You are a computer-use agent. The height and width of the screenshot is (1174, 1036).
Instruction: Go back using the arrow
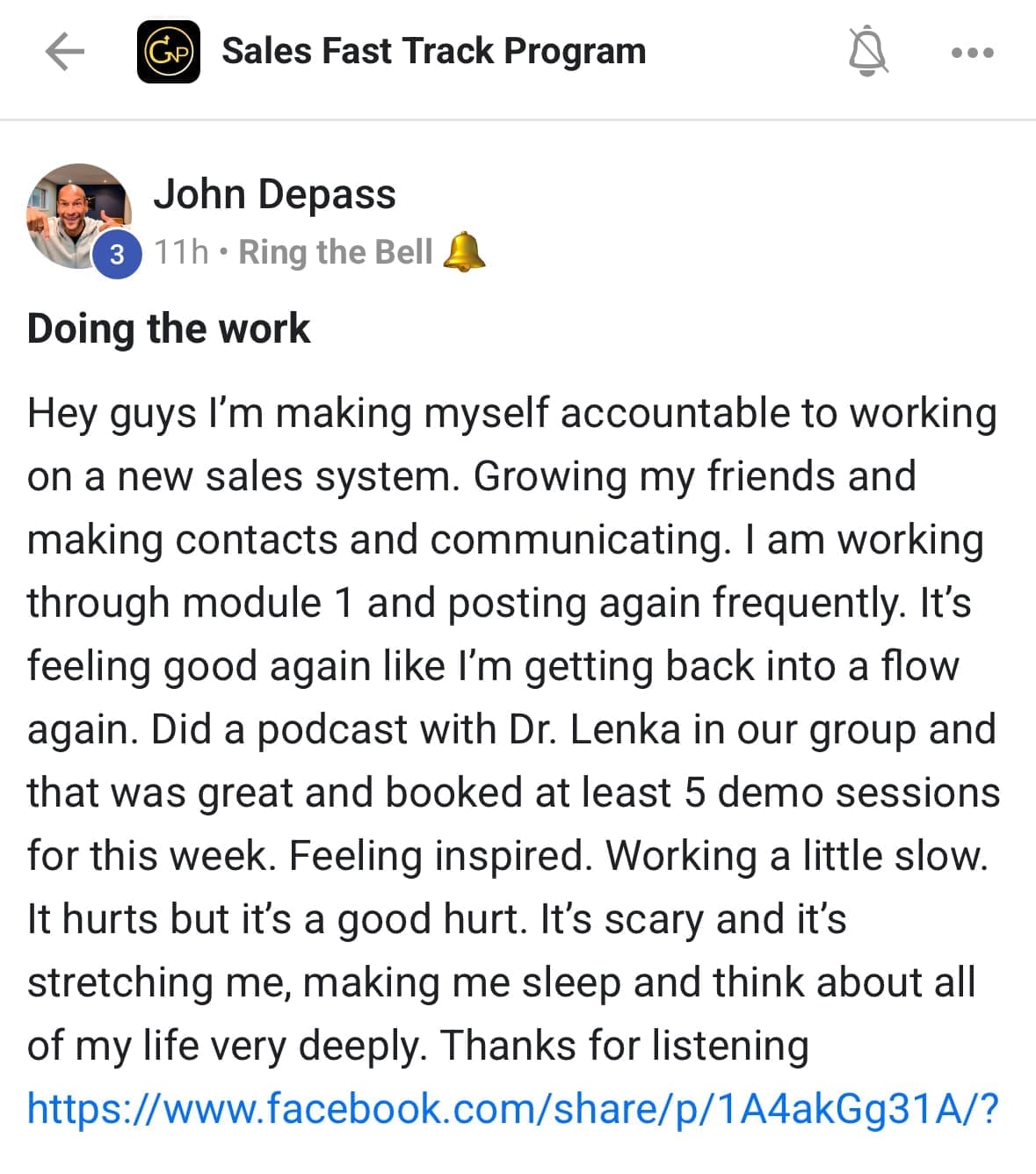(64, 52)
